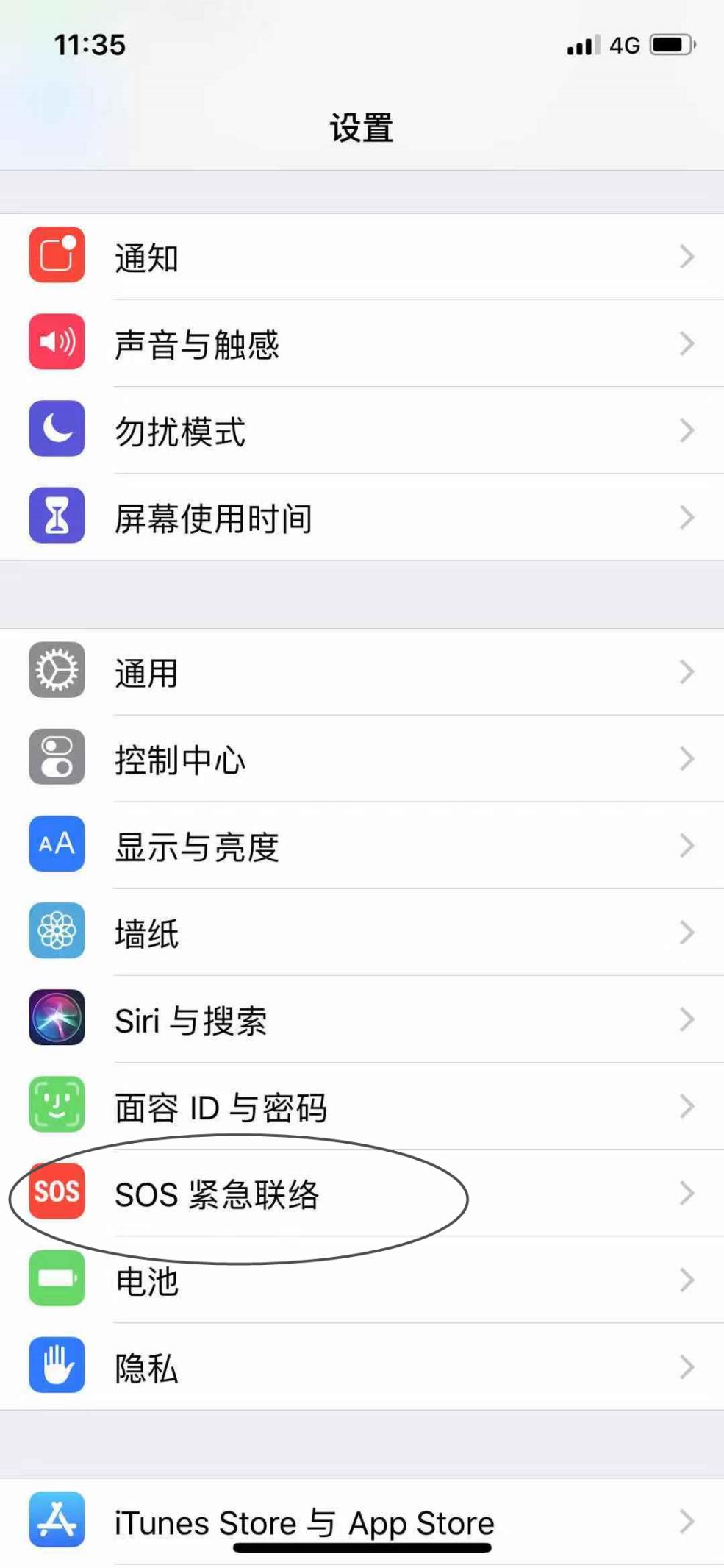Tap the 声音与触感 speaker icon
Viewport: 724px width, 1568px height.
(57, 343)
